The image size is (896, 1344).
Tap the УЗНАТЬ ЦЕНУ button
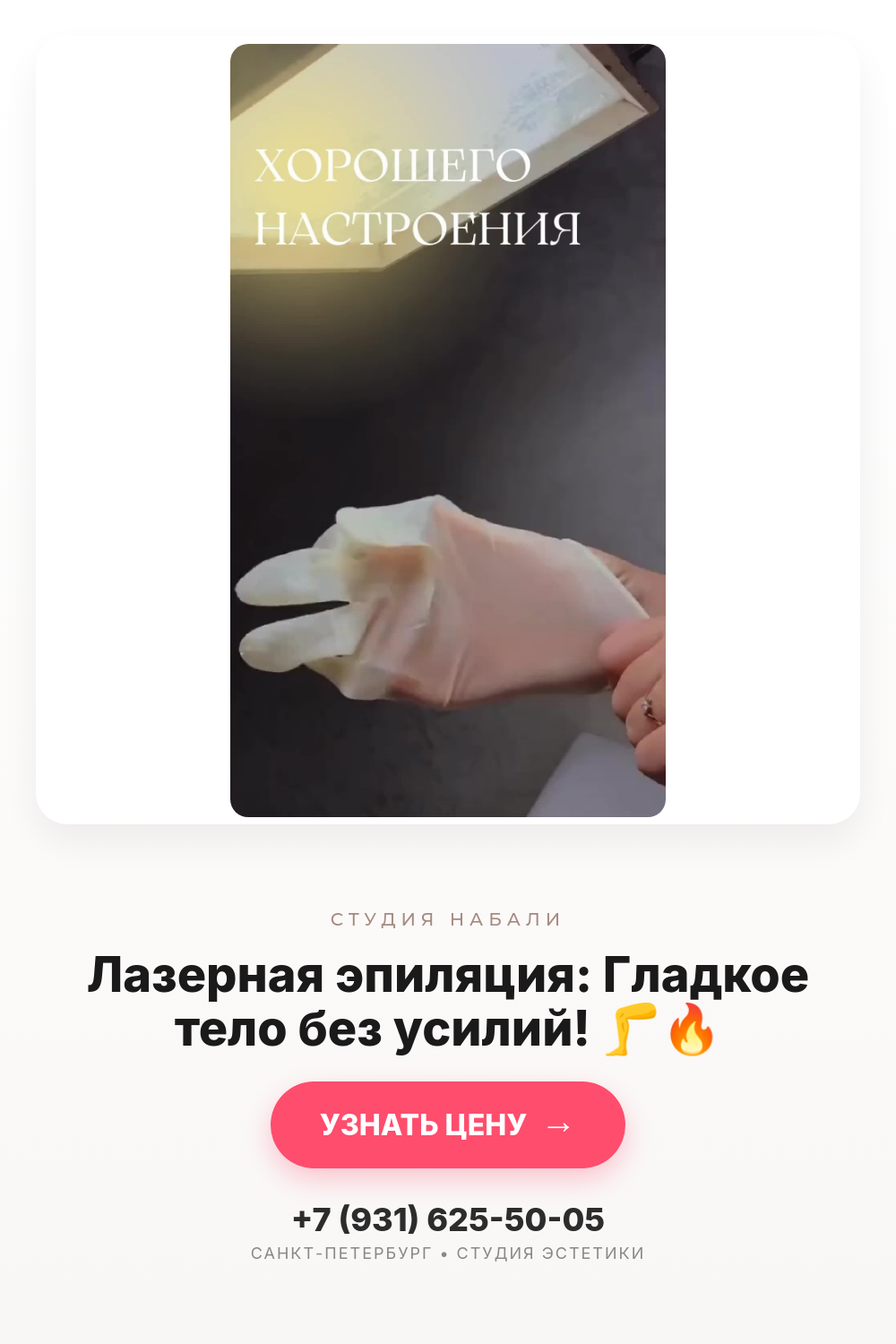pyautogui.click(x=448, y=1124)
